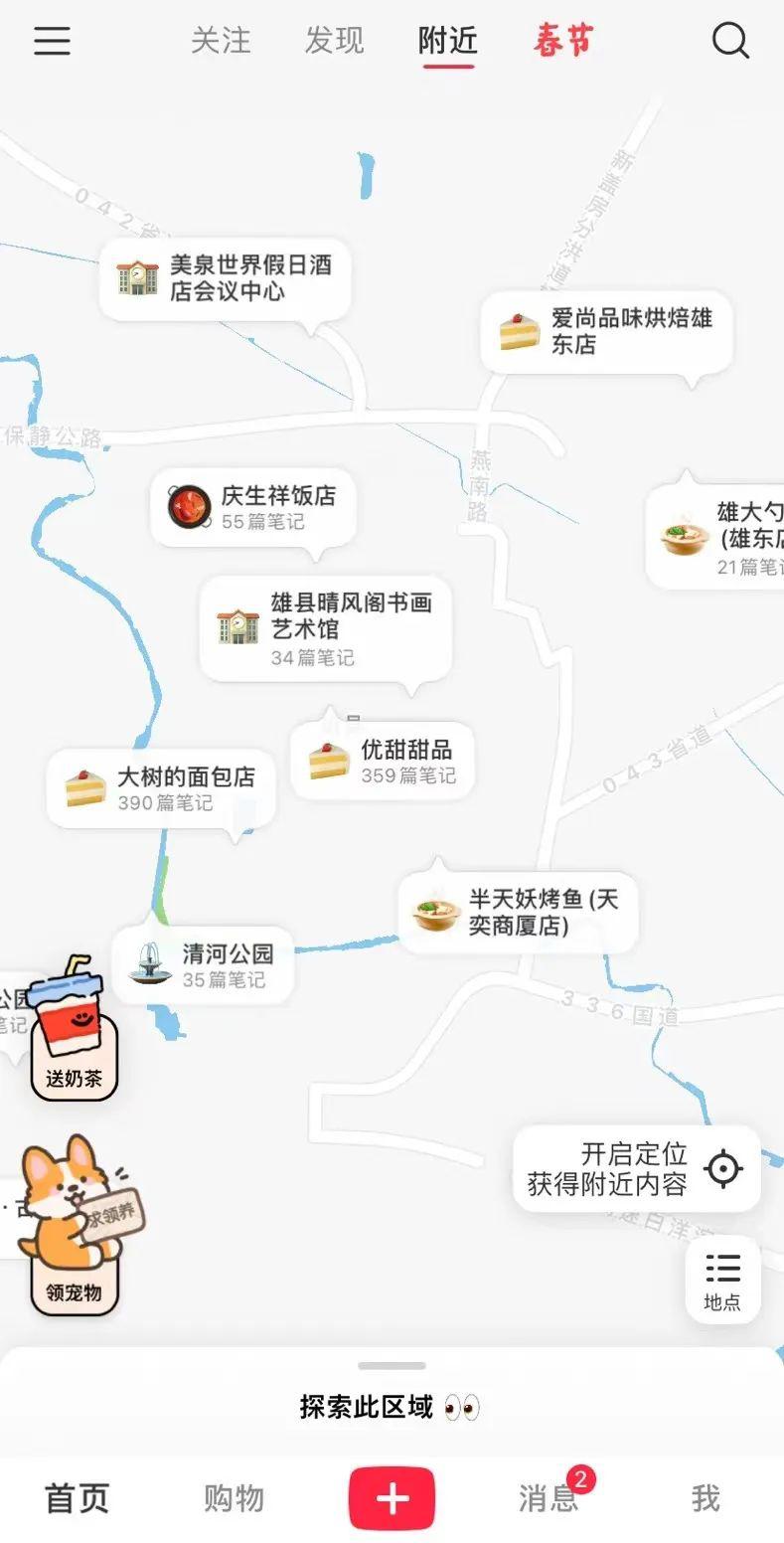784x1543 pixels.
Task: Open the 春节 tab
Action: tap(563, 41)
